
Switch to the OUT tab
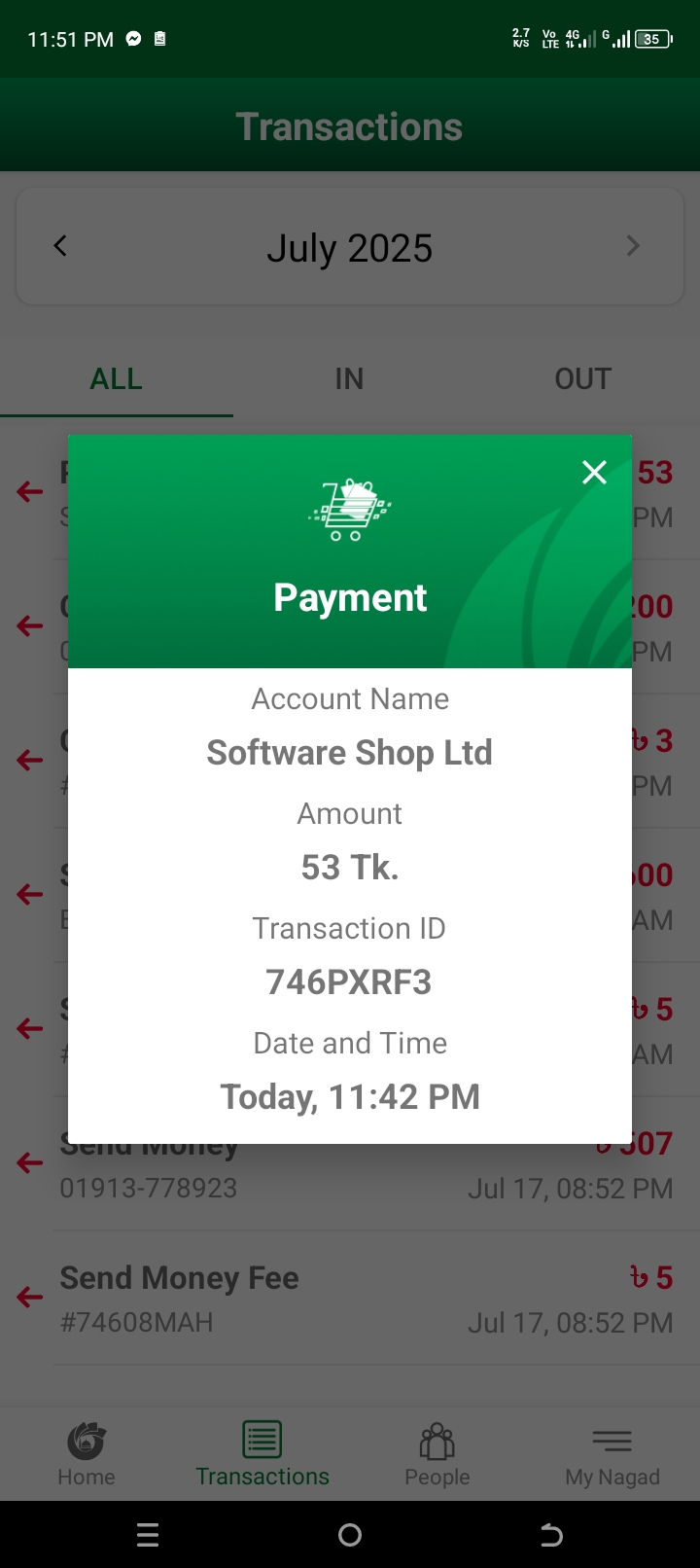click(x=582, y=379)
